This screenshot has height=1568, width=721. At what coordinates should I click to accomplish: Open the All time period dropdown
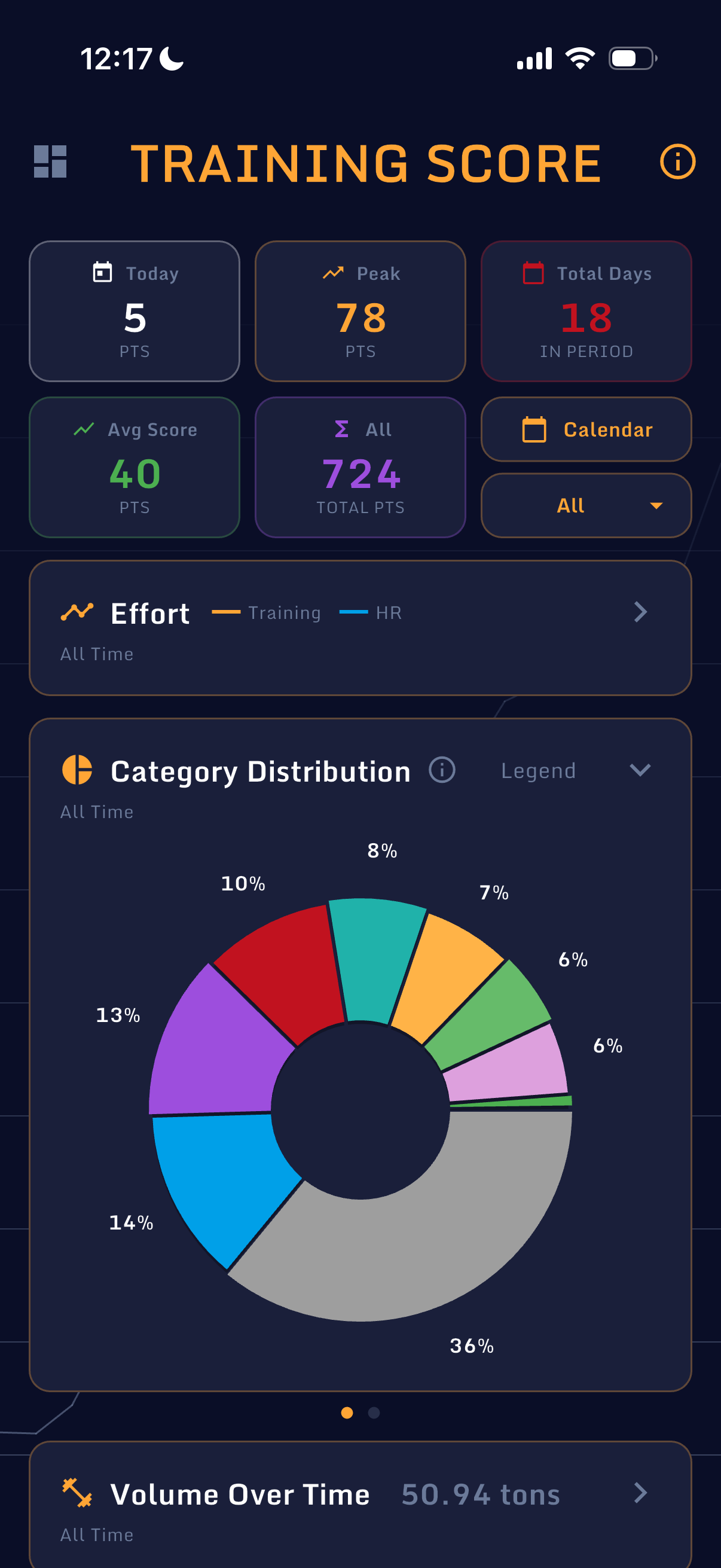click(585, 505)
